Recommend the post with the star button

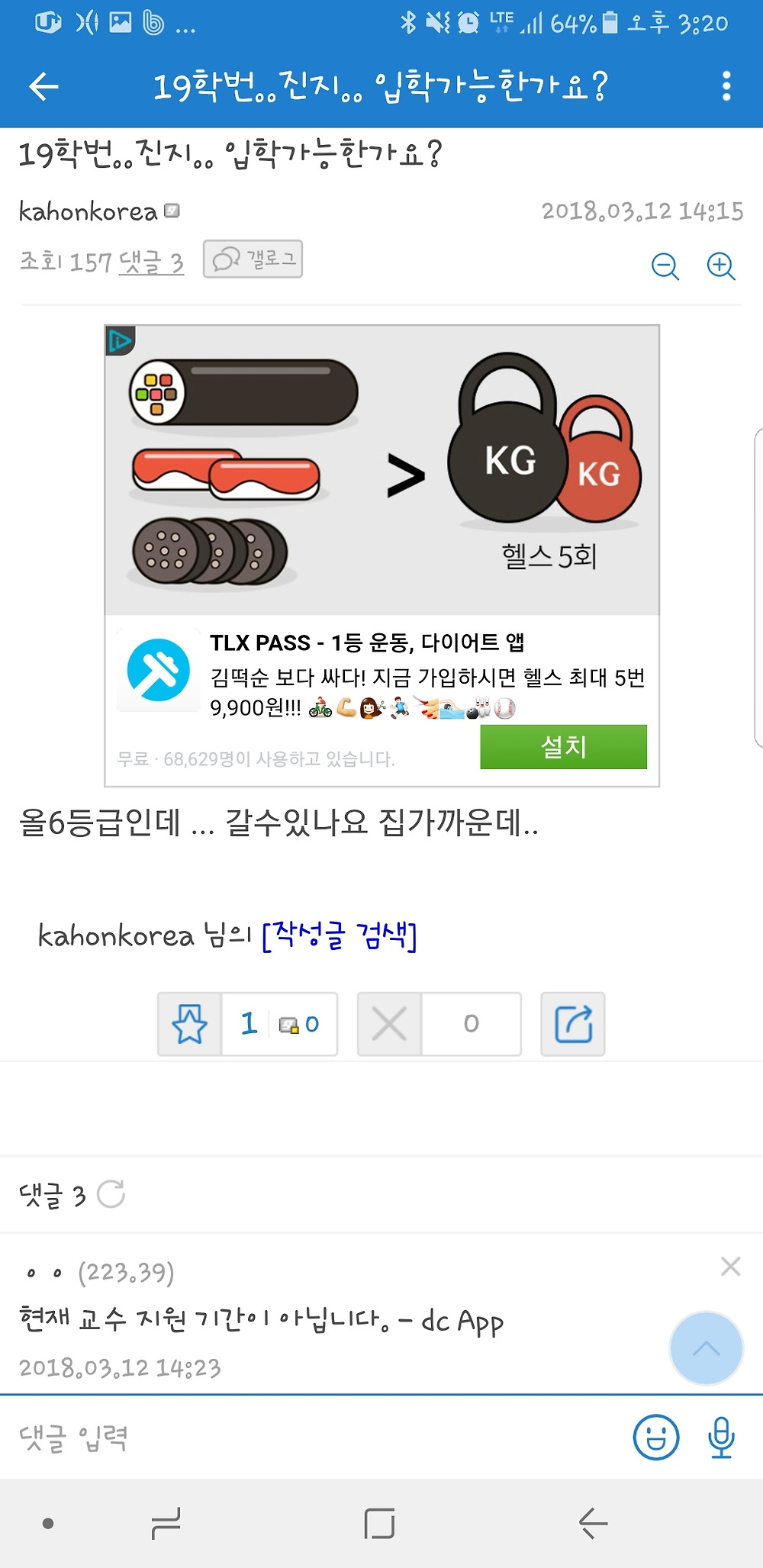point(190,1024)
